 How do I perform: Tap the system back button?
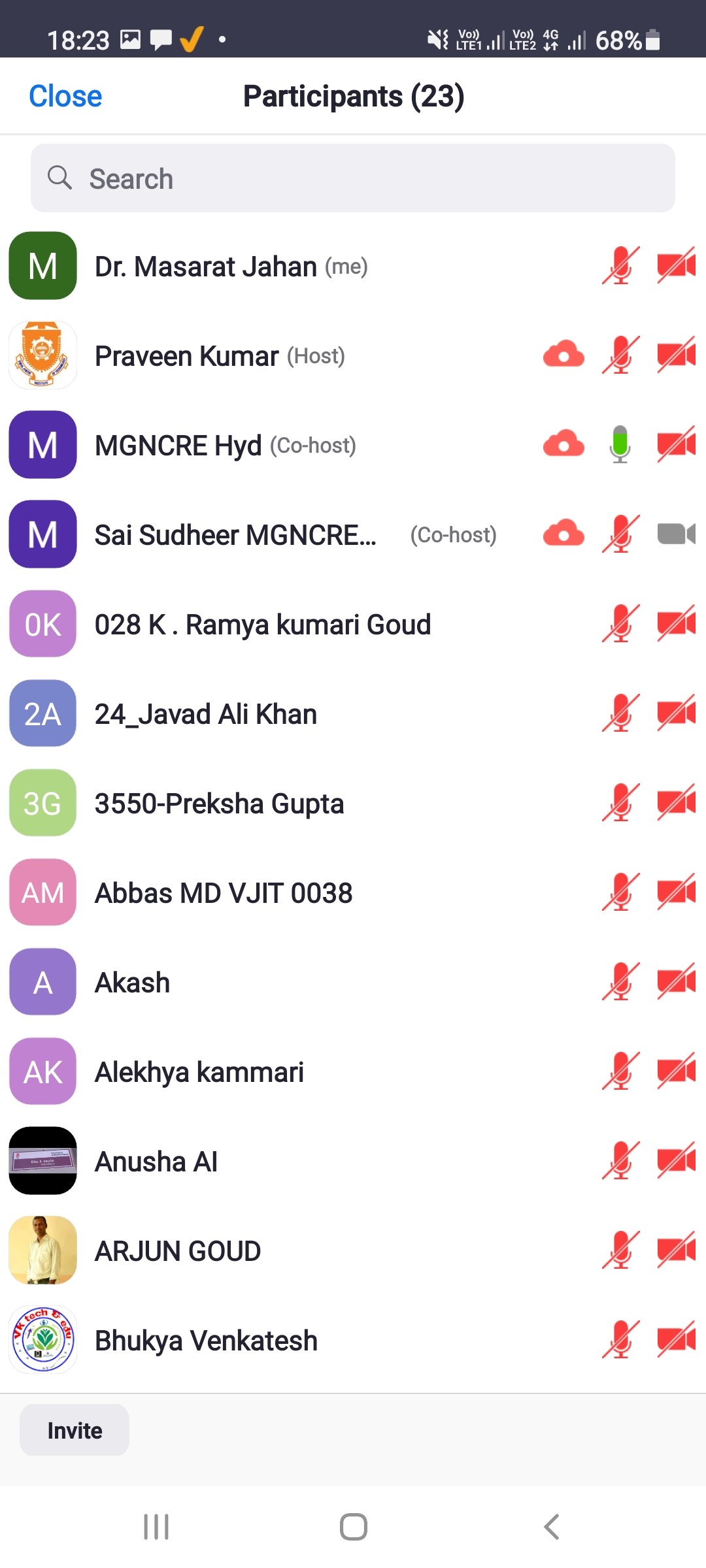tap(551, 1527)
